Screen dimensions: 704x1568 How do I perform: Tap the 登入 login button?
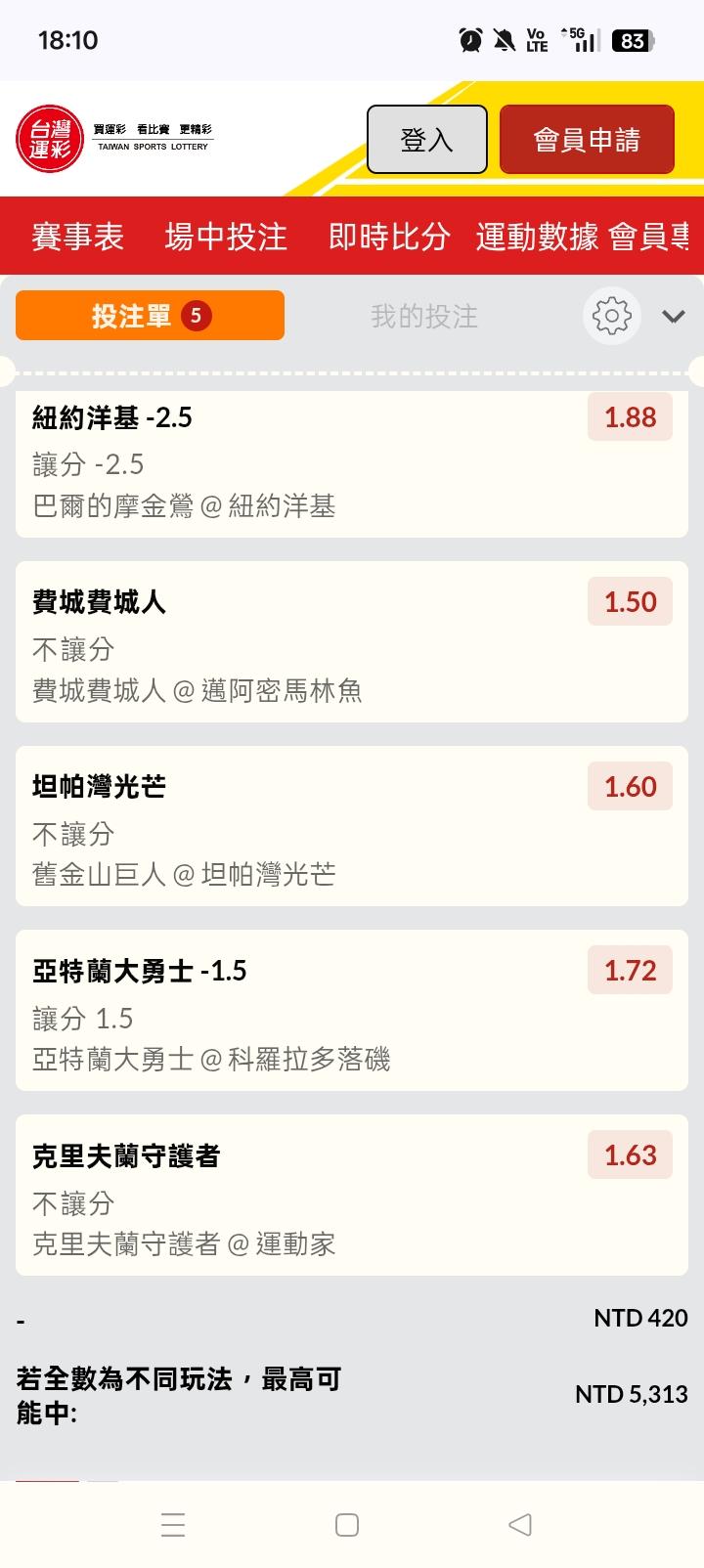(427, 140)
